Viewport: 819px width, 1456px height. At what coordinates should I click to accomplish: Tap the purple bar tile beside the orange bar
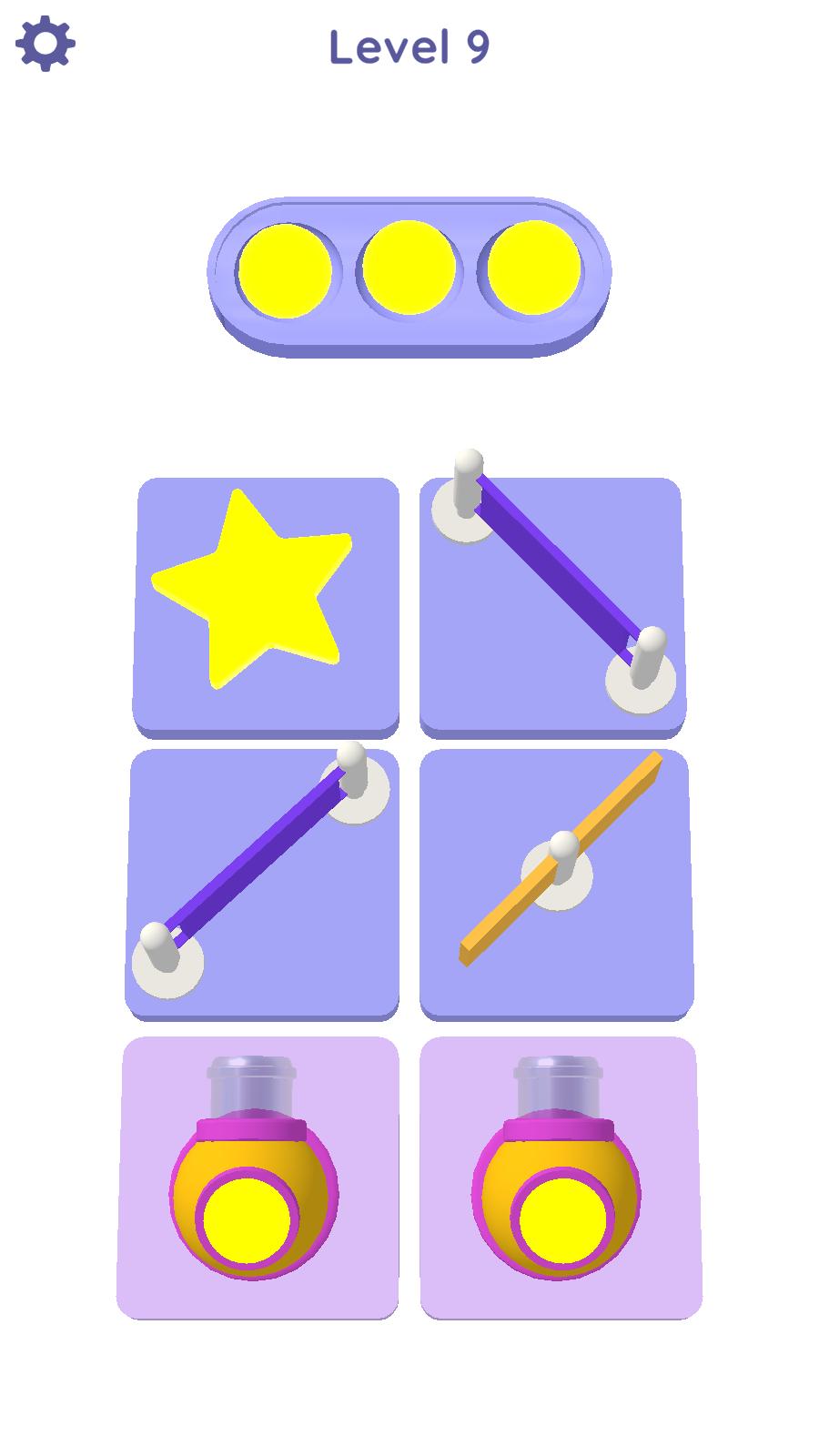tap(262, 881)
